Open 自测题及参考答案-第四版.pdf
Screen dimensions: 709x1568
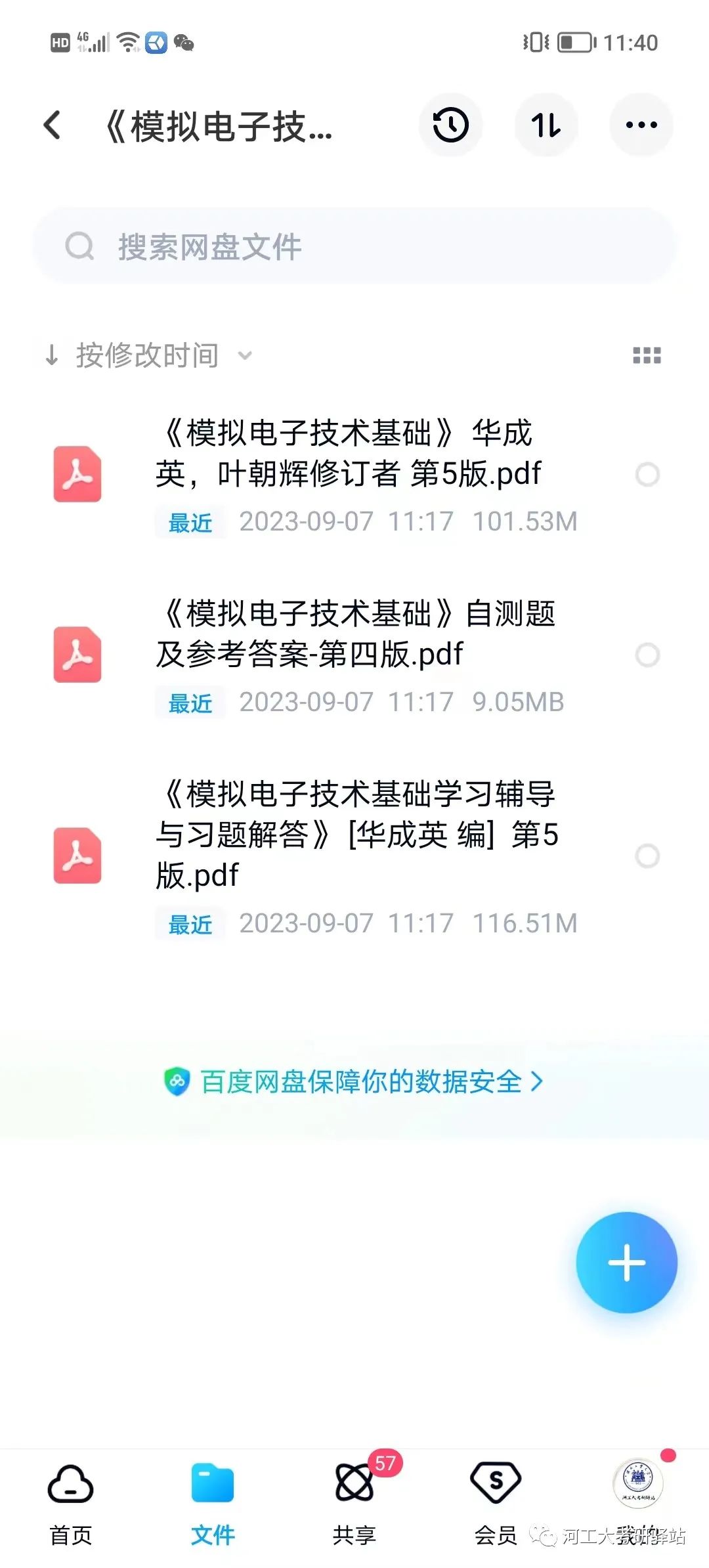354,655
